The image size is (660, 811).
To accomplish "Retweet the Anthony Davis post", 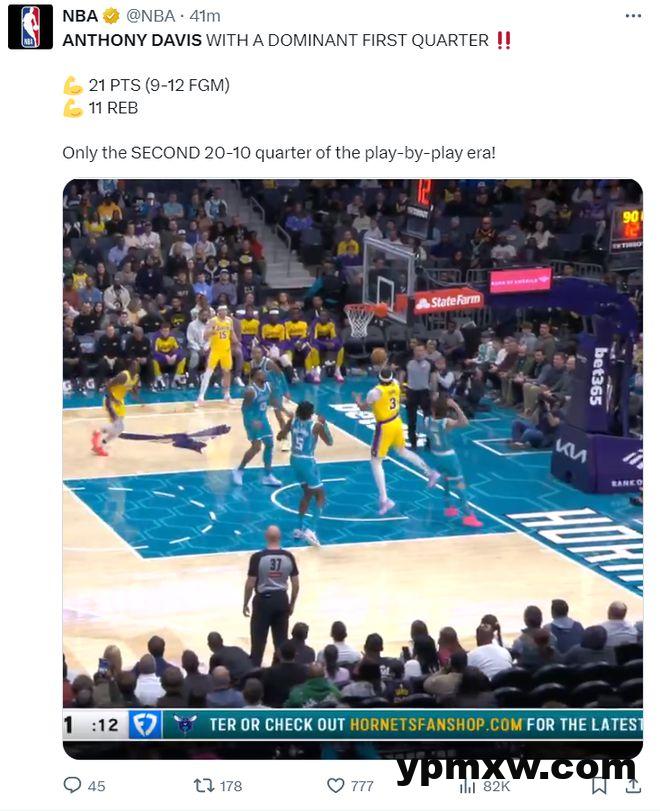I will 203,785.
